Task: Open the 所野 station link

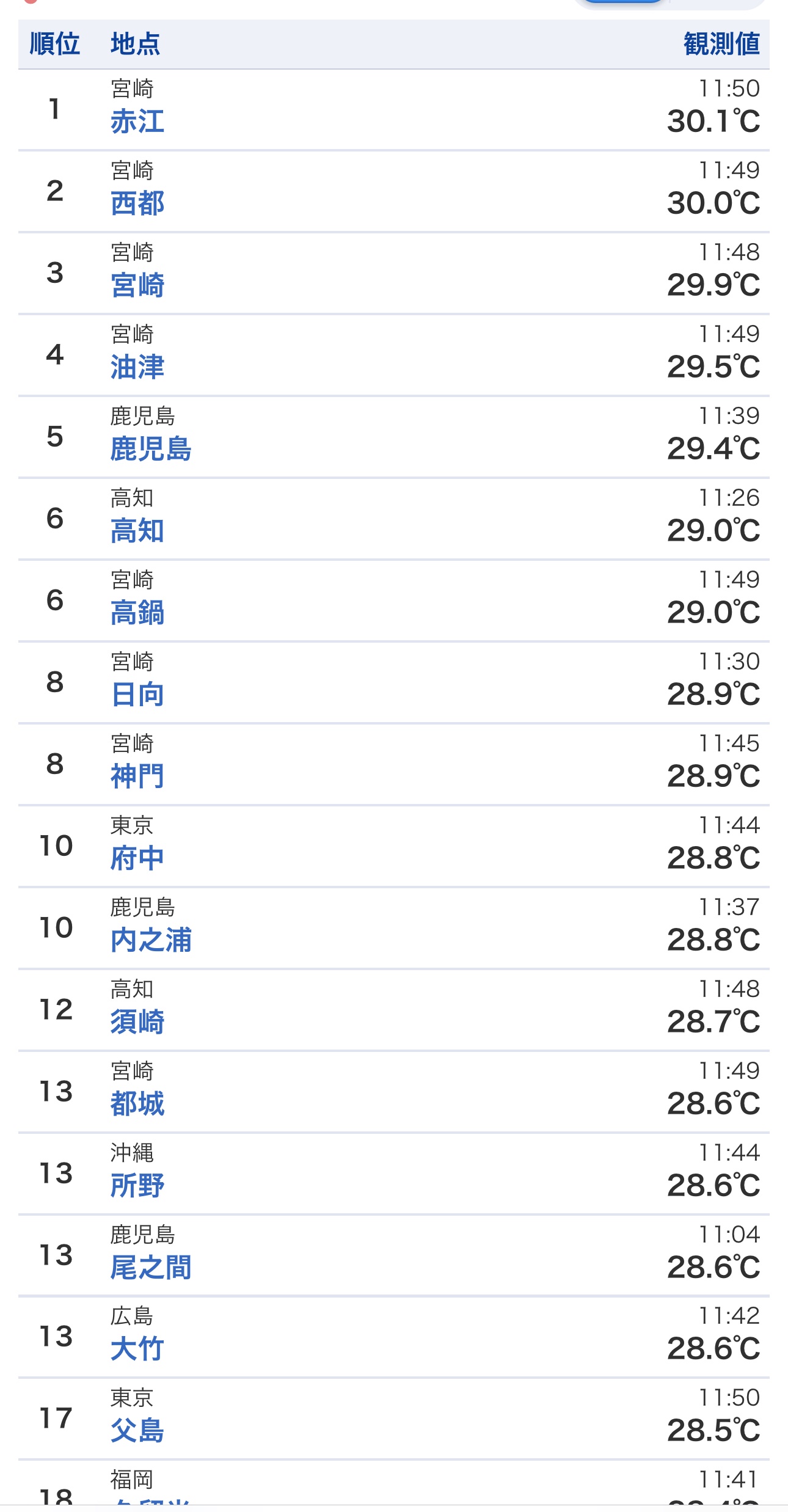Action: (x=137, y=1186)
